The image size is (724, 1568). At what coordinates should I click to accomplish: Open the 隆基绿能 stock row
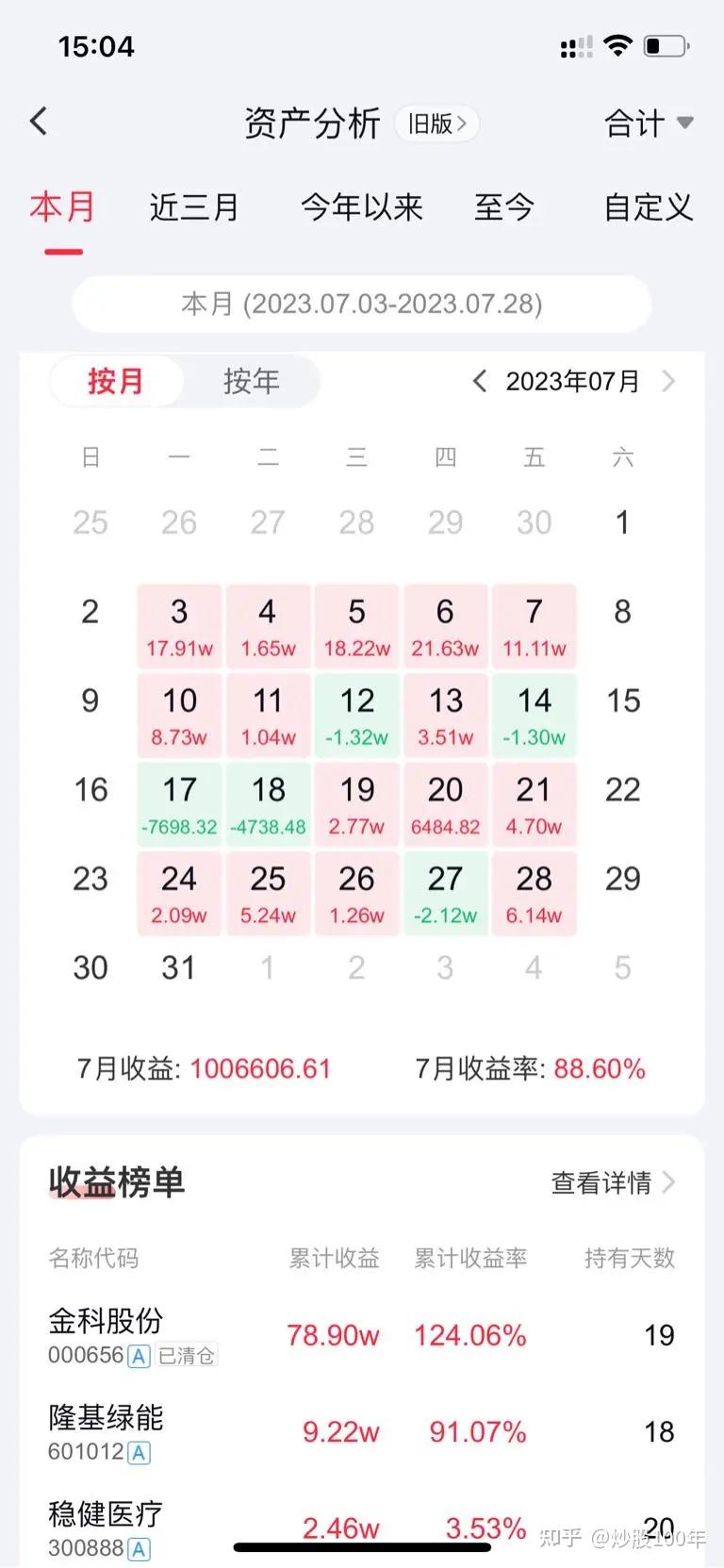(x=361, y=1431)
